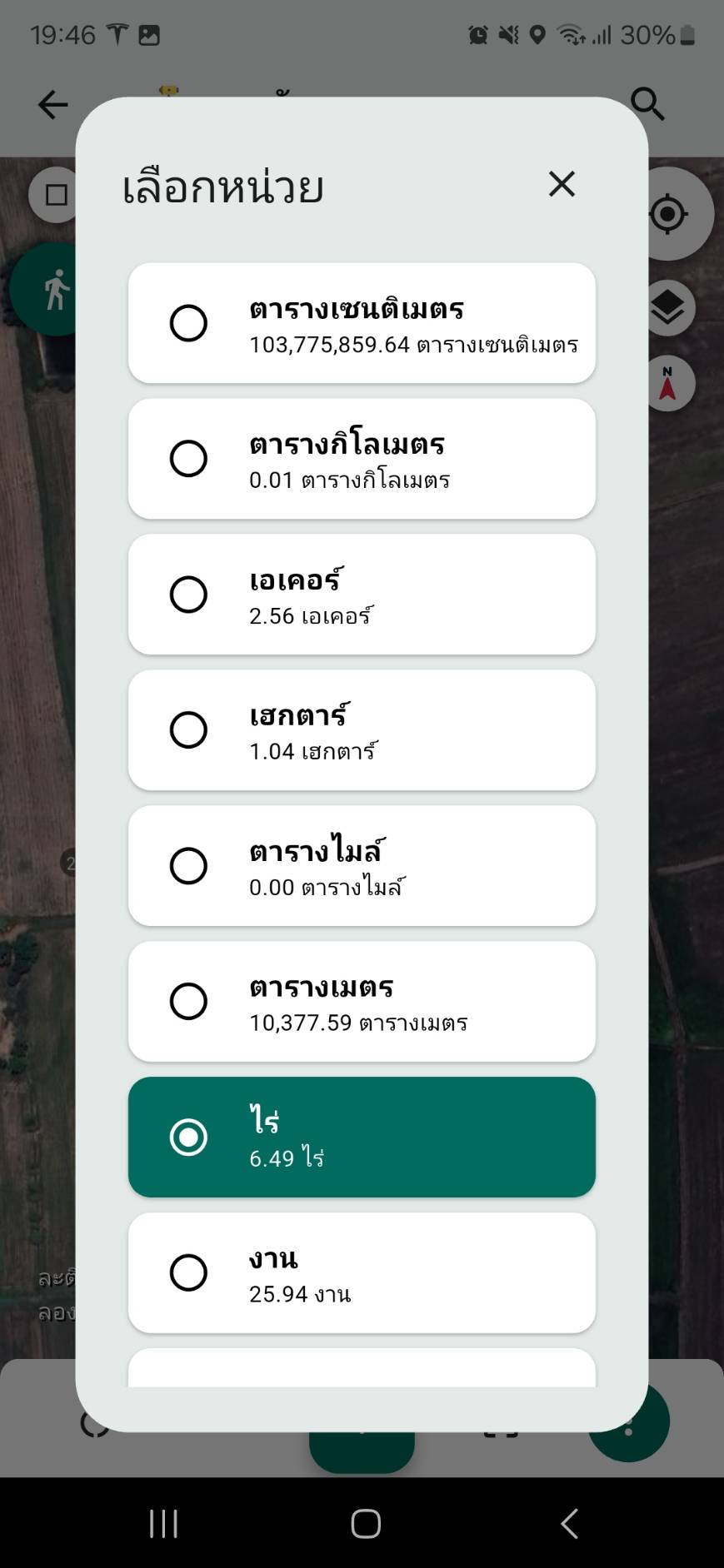
Task: Go to the phone's home screen
Action: [366, 1524]
